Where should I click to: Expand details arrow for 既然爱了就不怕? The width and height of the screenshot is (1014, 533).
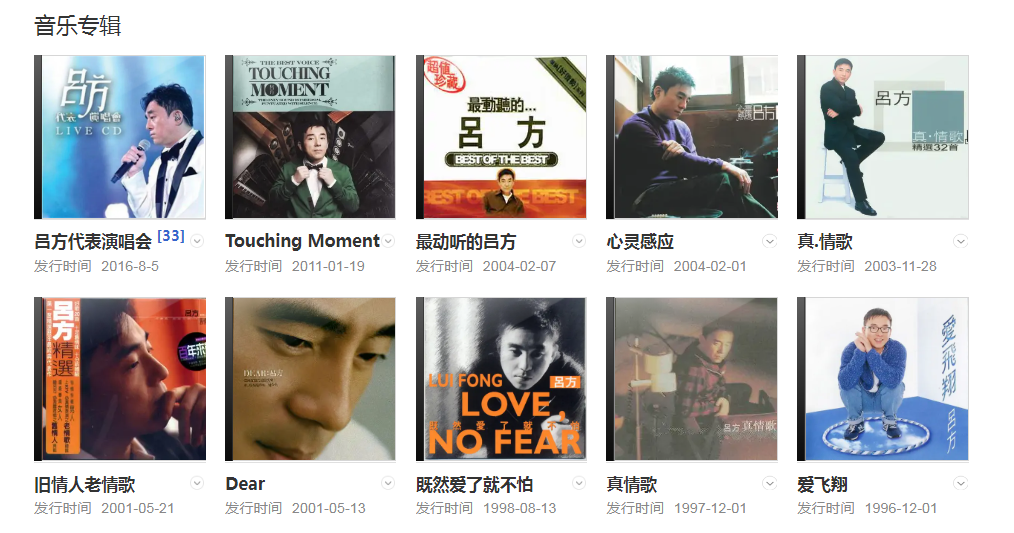(x=578, y=483)
